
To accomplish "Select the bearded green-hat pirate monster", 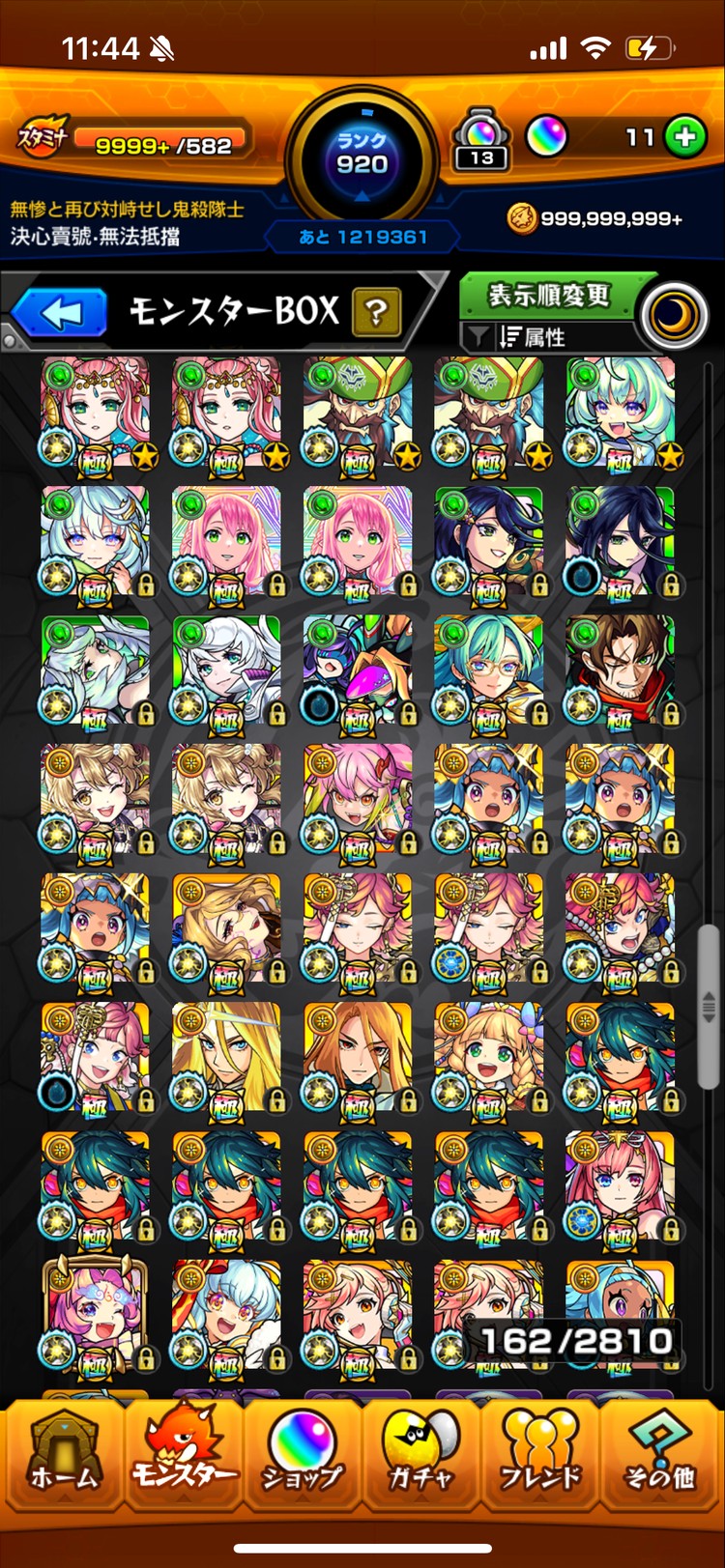I will tap(358, 413).
